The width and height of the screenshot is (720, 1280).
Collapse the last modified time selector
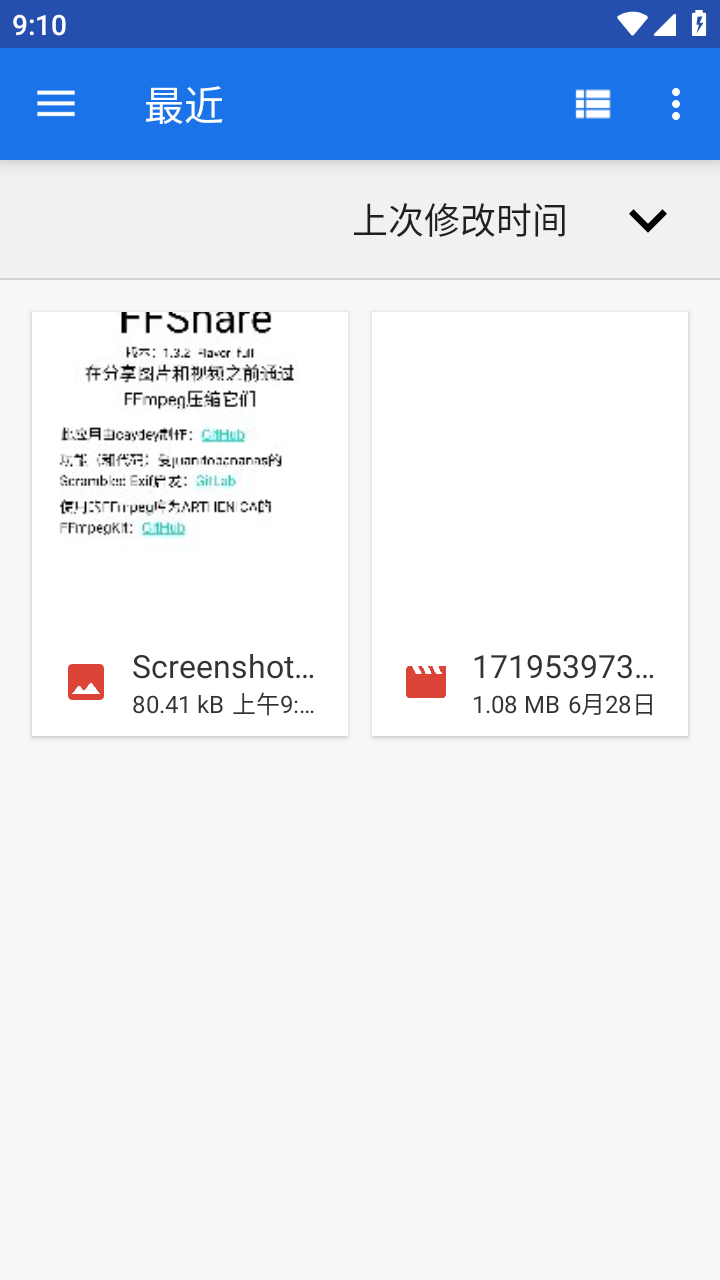647,219
